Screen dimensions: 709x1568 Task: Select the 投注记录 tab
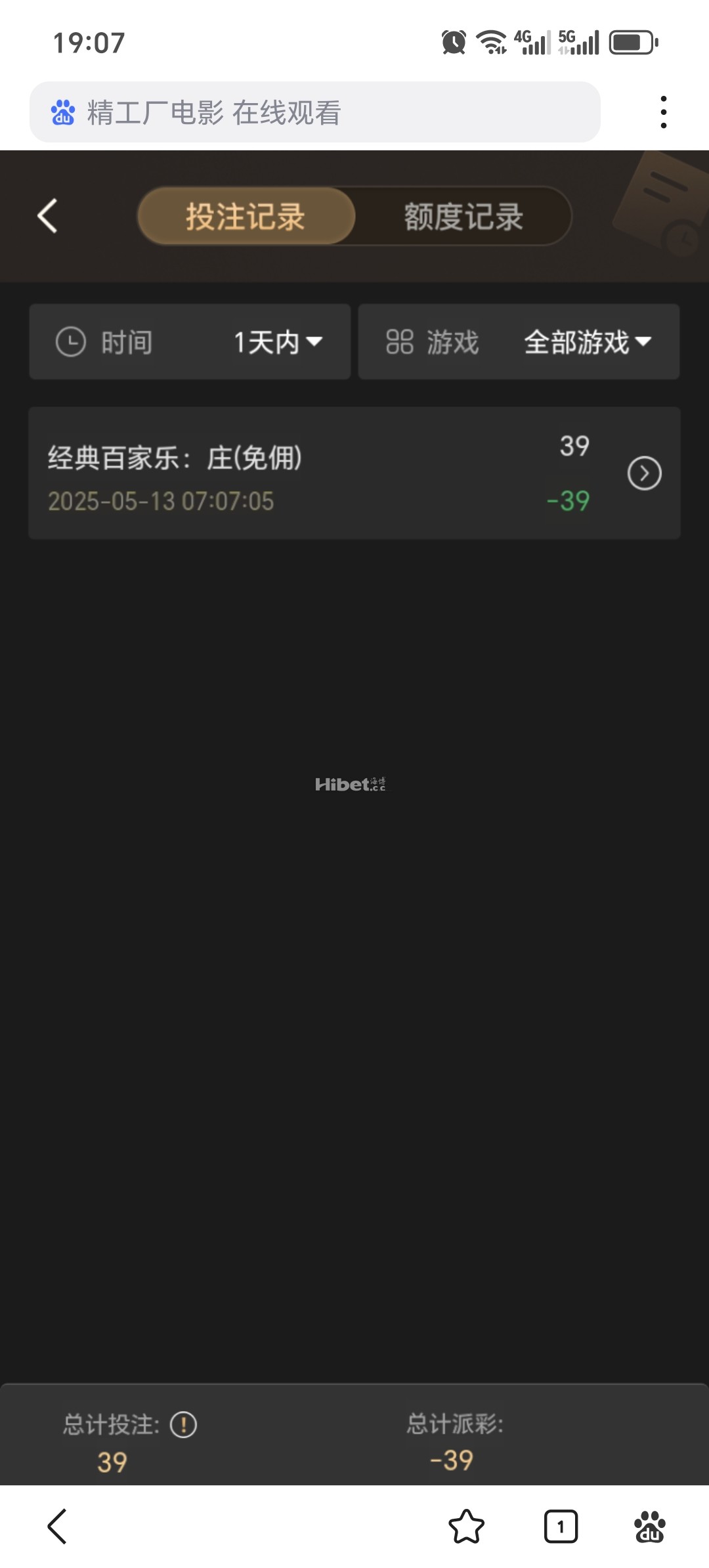tap(246, 217)
